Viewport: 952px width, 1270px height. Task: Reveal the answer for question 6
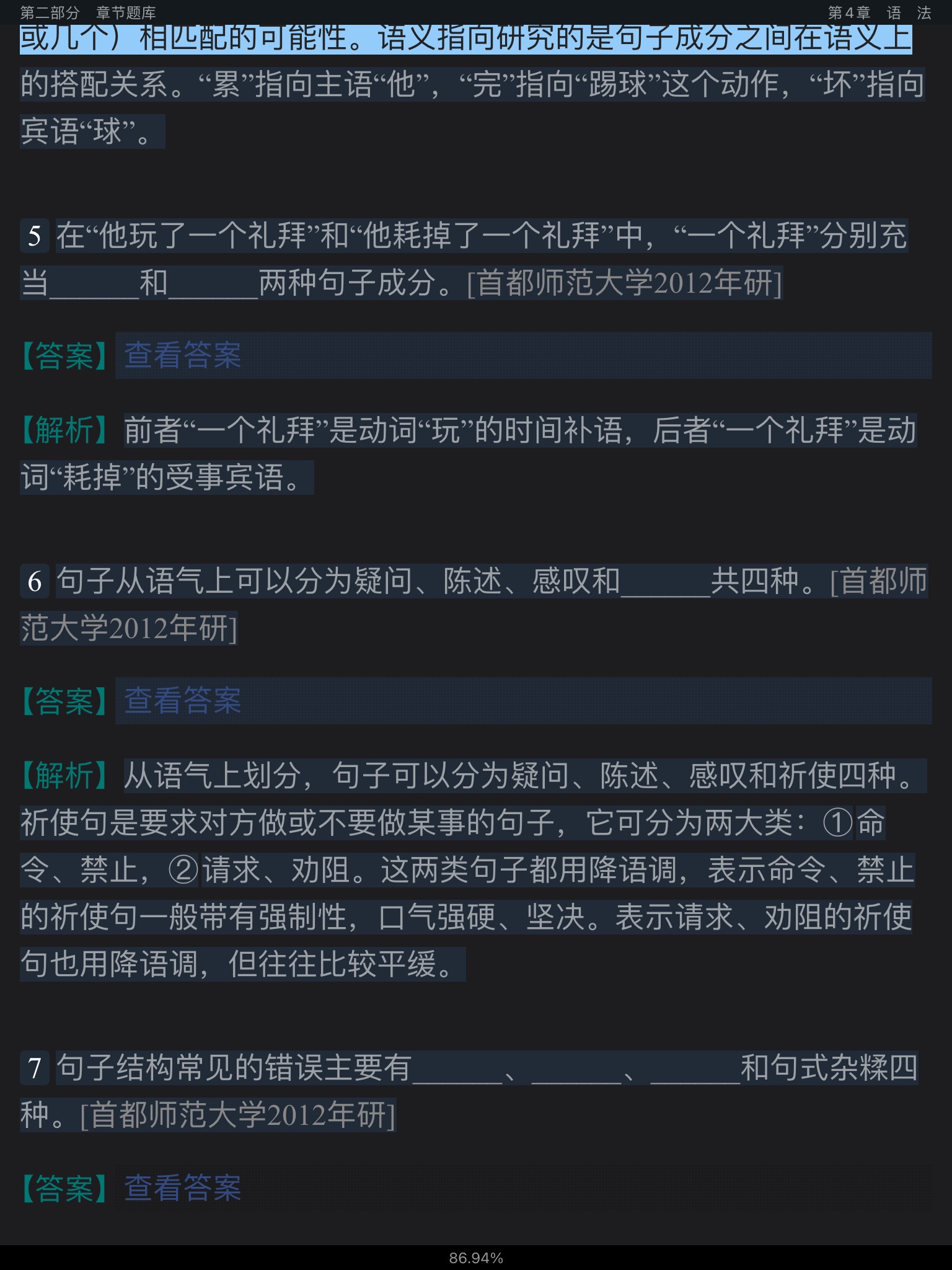click(x=182, y=701)
